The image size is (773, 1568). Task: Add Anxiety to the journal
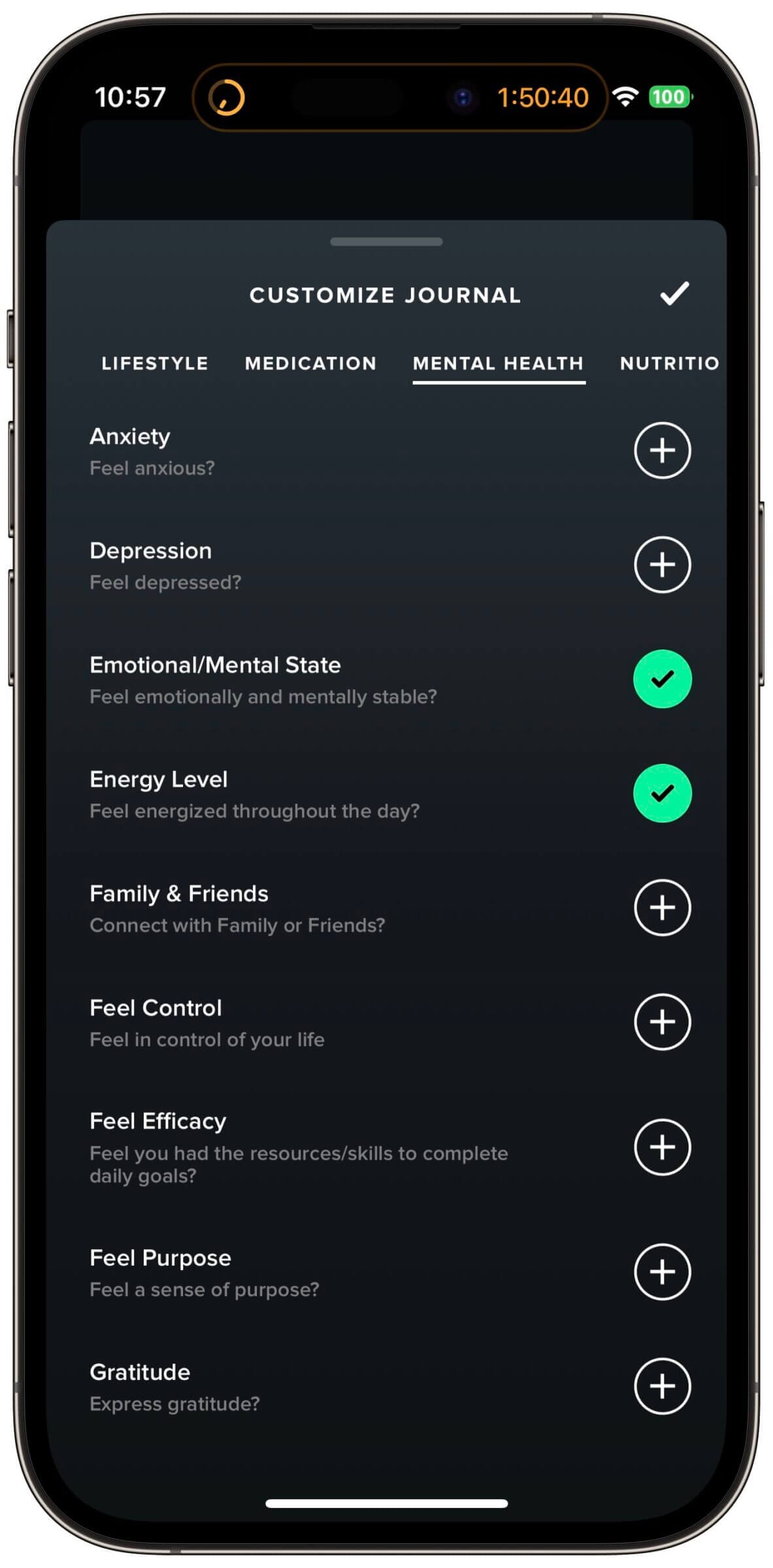coord(662,451)
